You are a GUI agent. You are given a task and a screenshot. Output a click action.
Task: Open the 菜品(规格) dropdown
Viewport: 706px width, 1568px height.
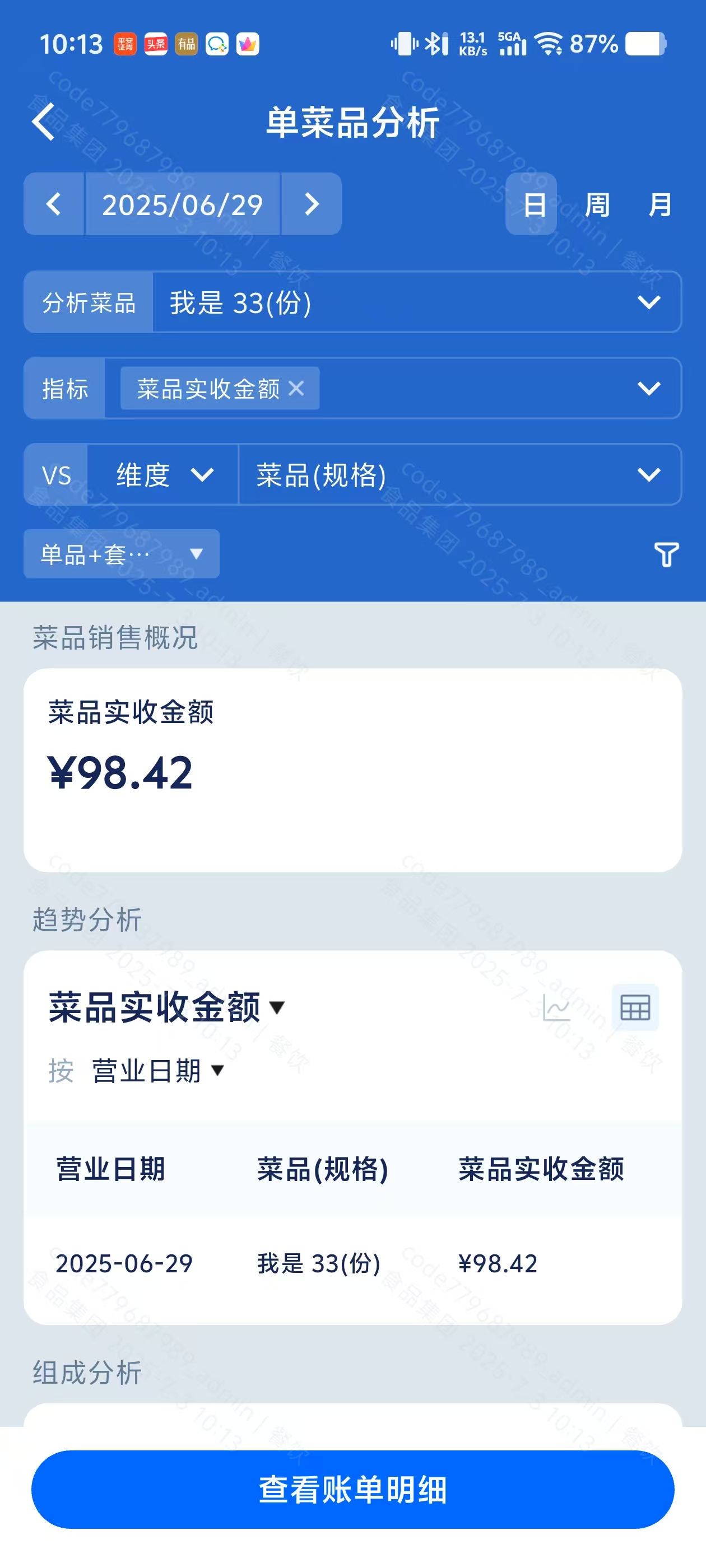460,474
